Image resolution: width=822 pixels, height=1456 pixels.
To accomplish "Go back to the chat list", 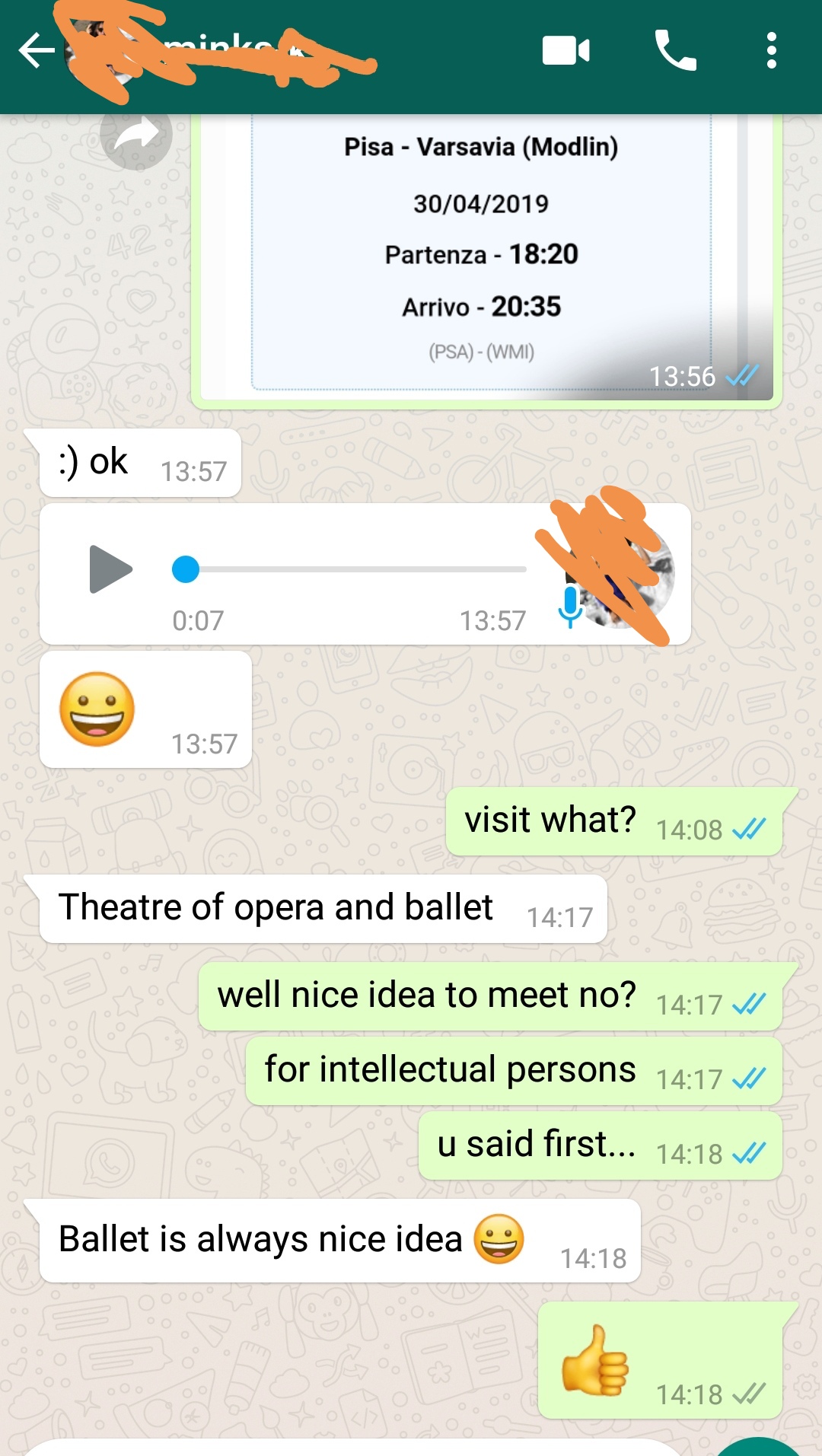I will (36, 51).
